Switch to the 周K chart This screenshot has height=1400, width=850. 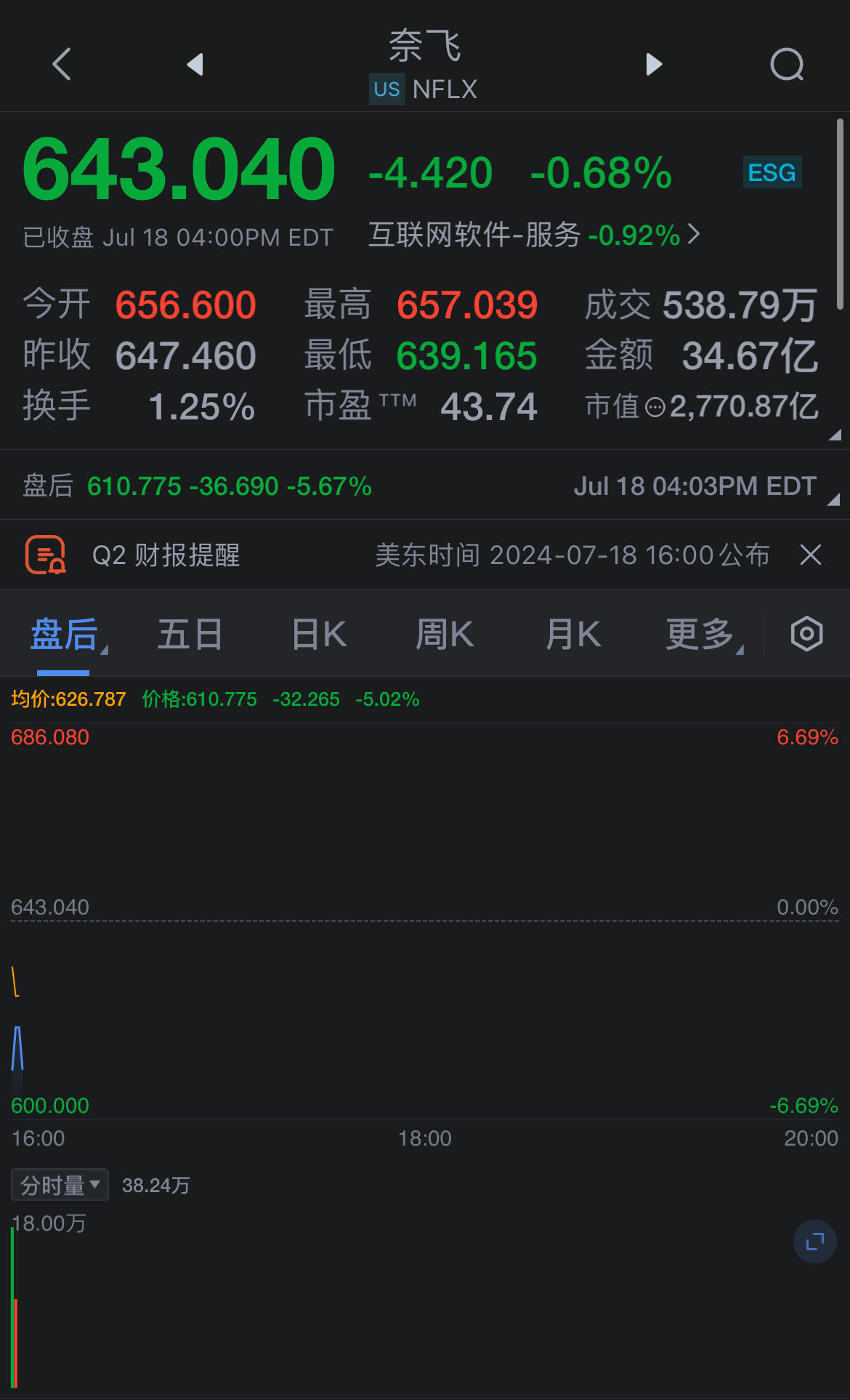click(445, 634)
